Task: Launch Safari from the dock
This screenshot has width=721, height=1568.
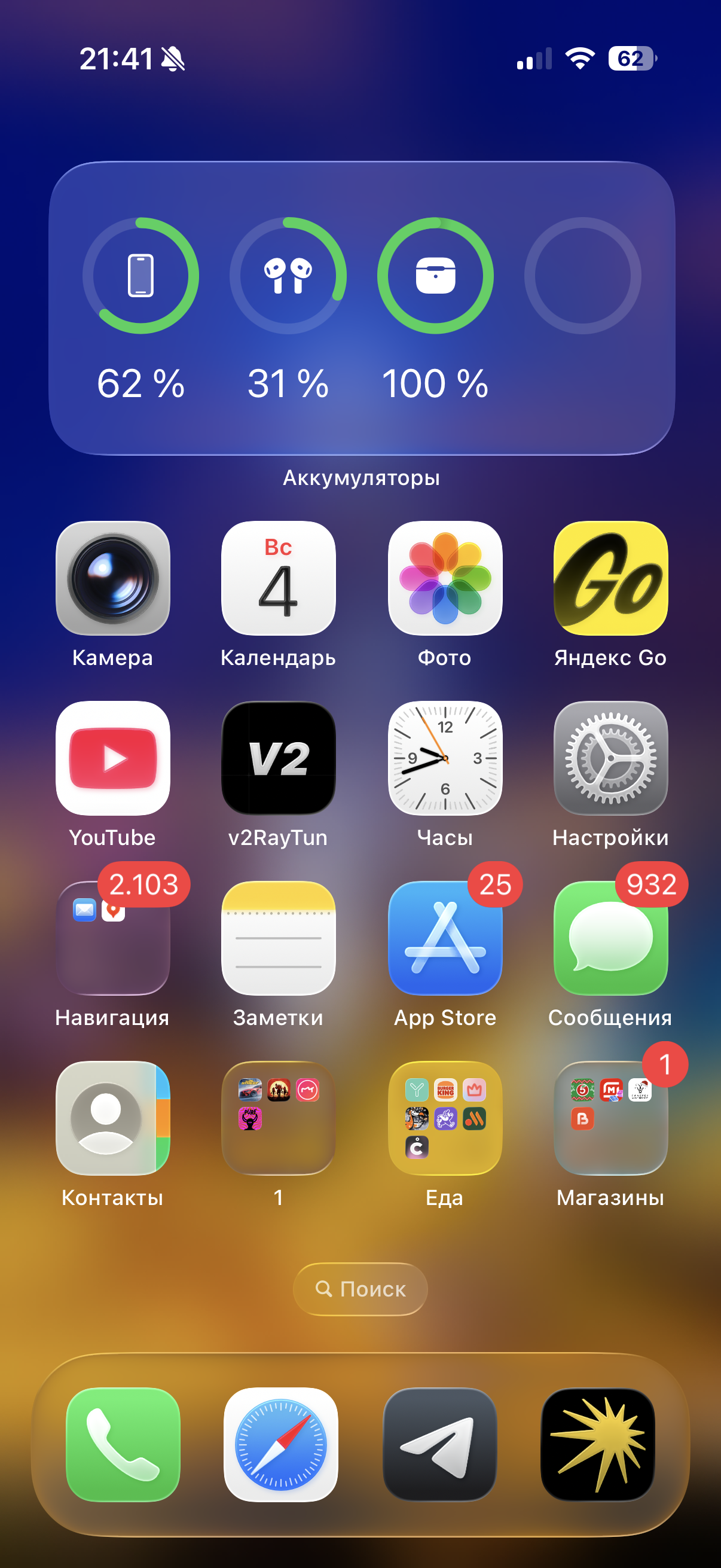Action: pos(280,1445)
